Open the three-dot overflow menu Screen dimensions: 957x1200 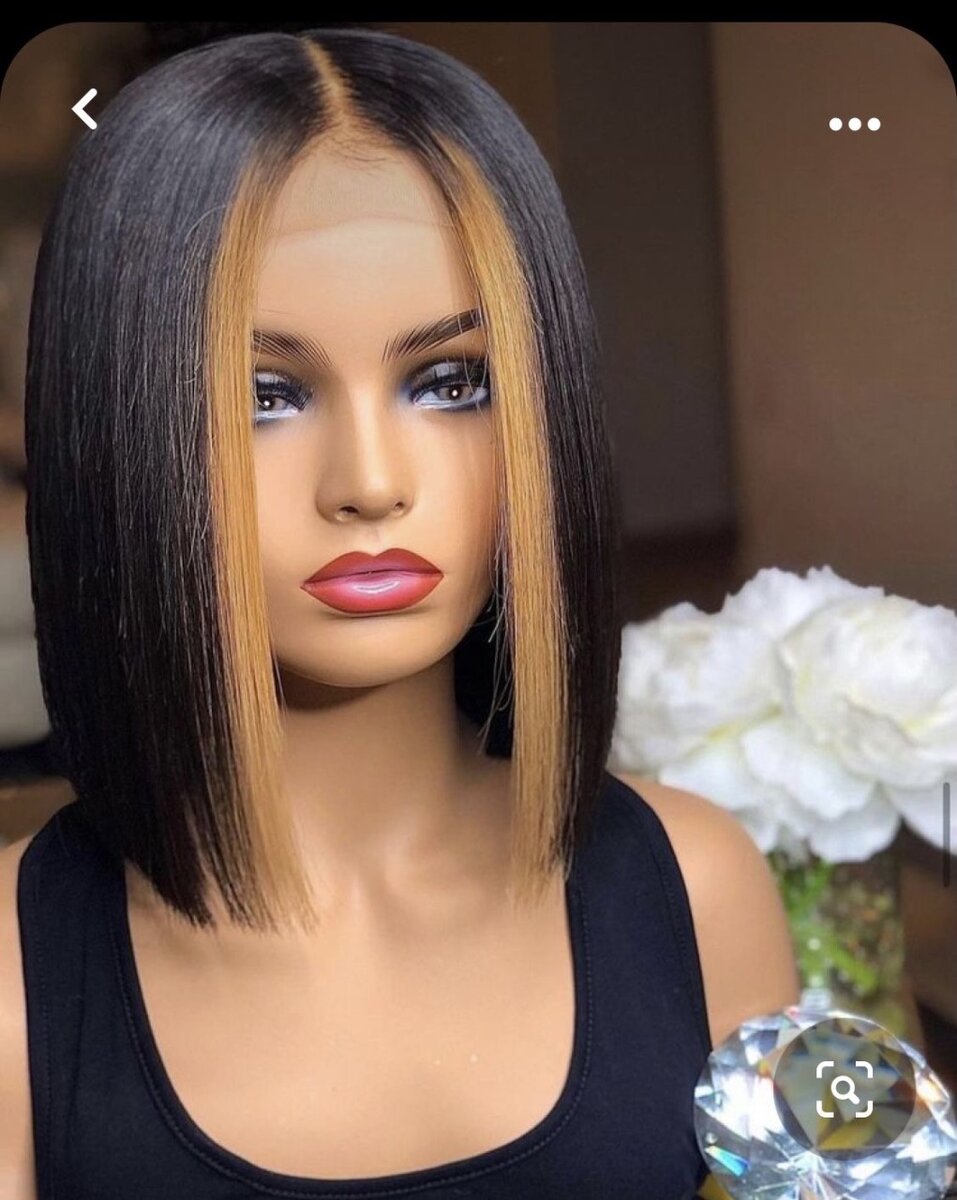click(x=854, y=124)
